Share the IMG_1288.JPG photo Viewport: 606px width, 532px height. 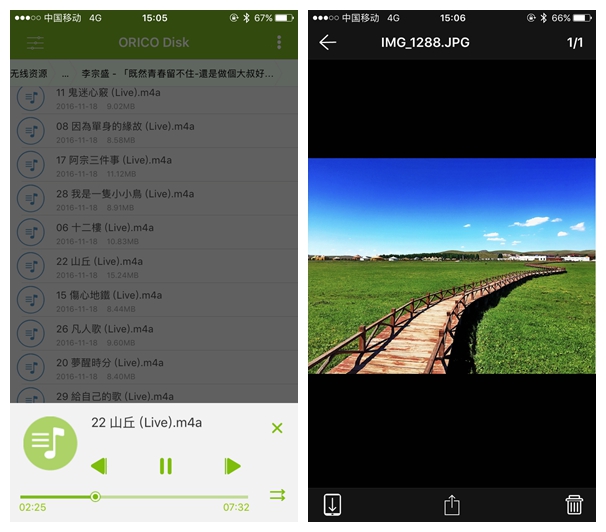pyautogui.click(x=451, y=505)
